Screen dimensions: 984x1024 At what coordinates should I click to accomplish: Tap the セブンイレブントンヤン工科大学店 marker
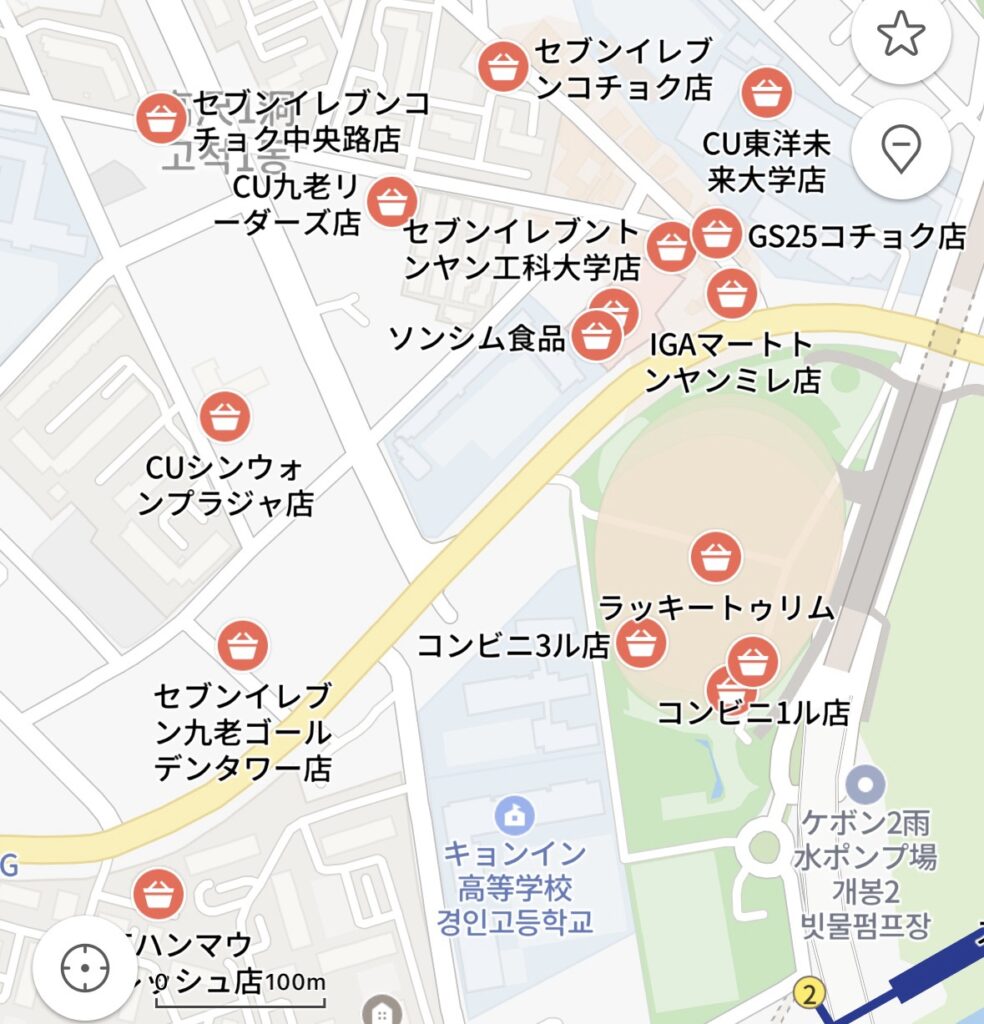tap(671, 247)
